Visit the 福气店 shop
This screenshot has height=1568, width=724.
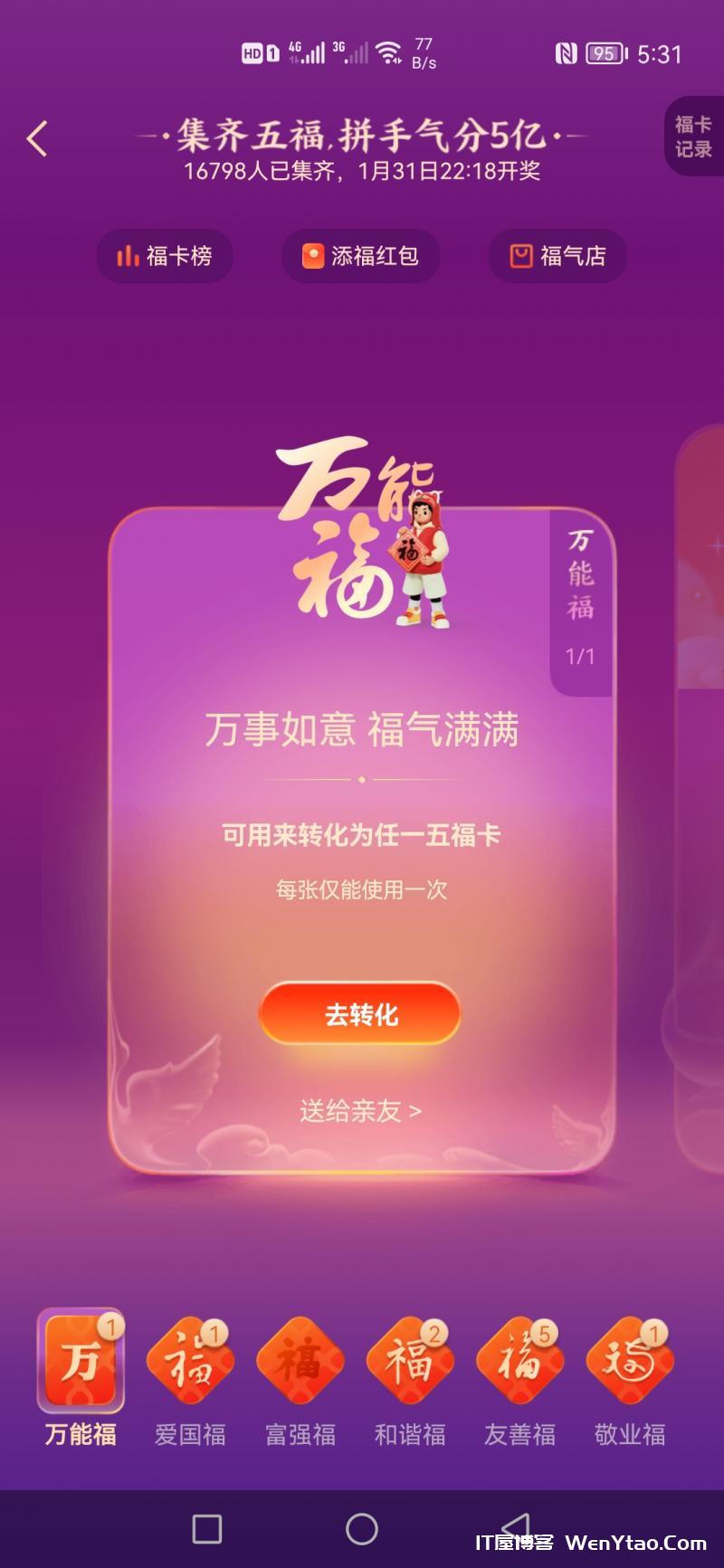click(558, 256)
